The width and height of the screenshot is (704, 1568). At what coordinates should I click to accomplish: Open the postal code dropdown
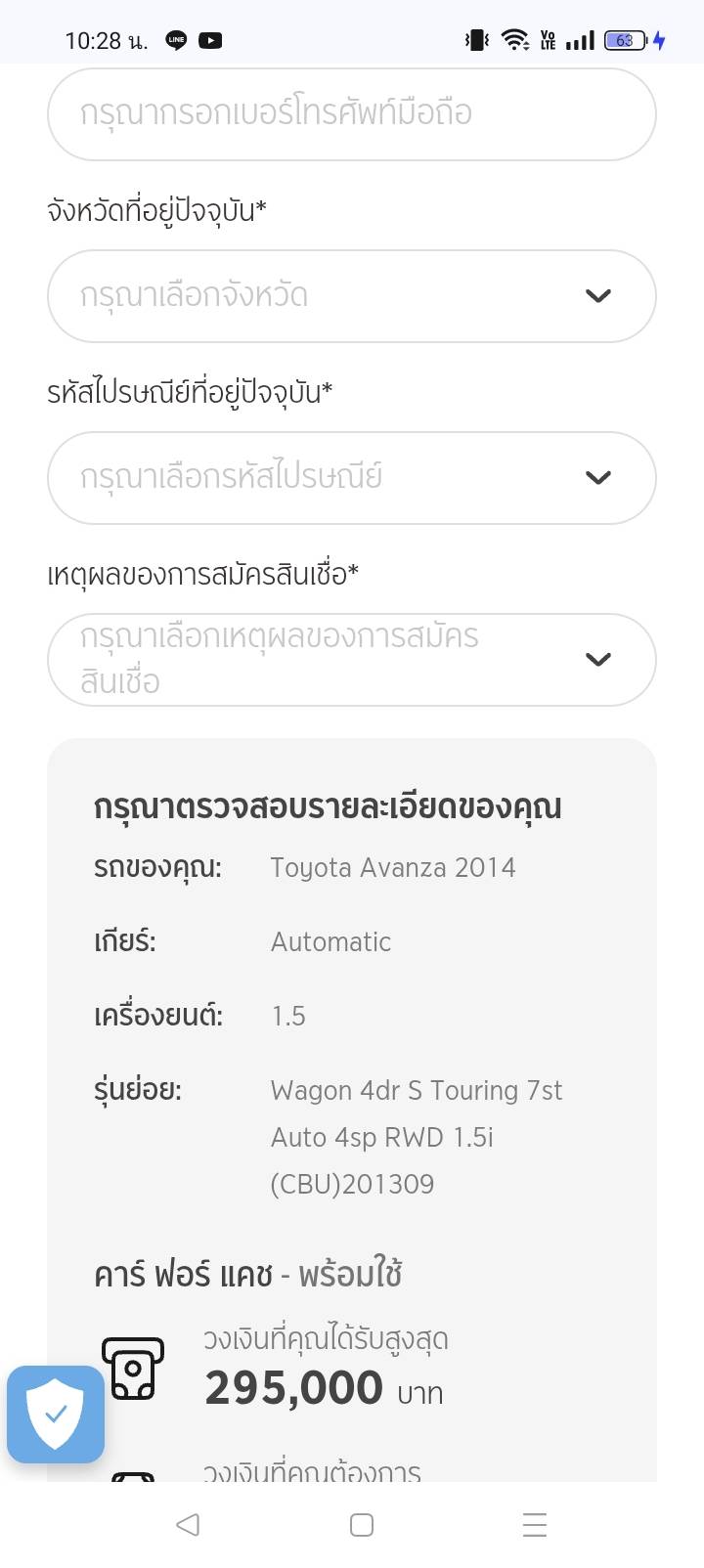click(x=351, y=477)
